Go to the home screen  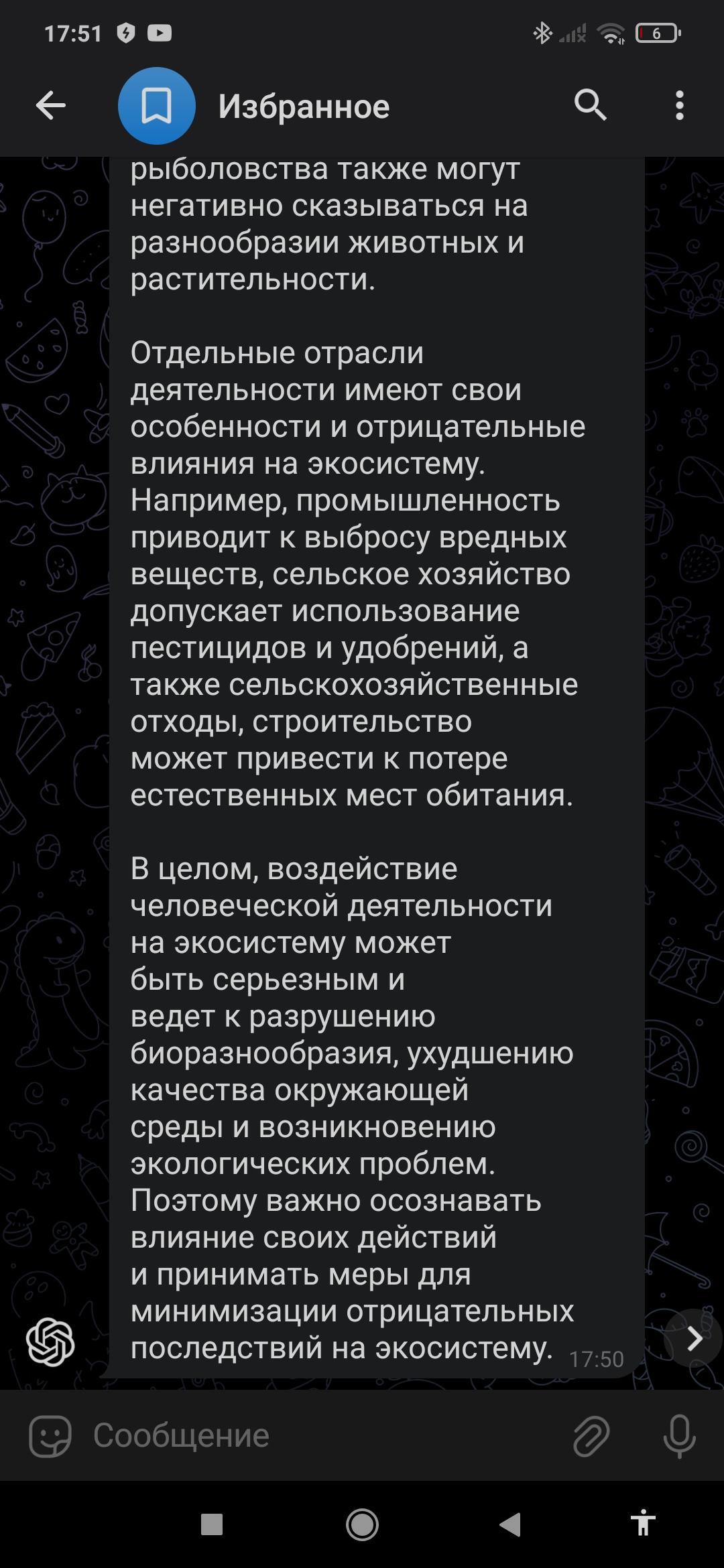tap(362, 1524)
